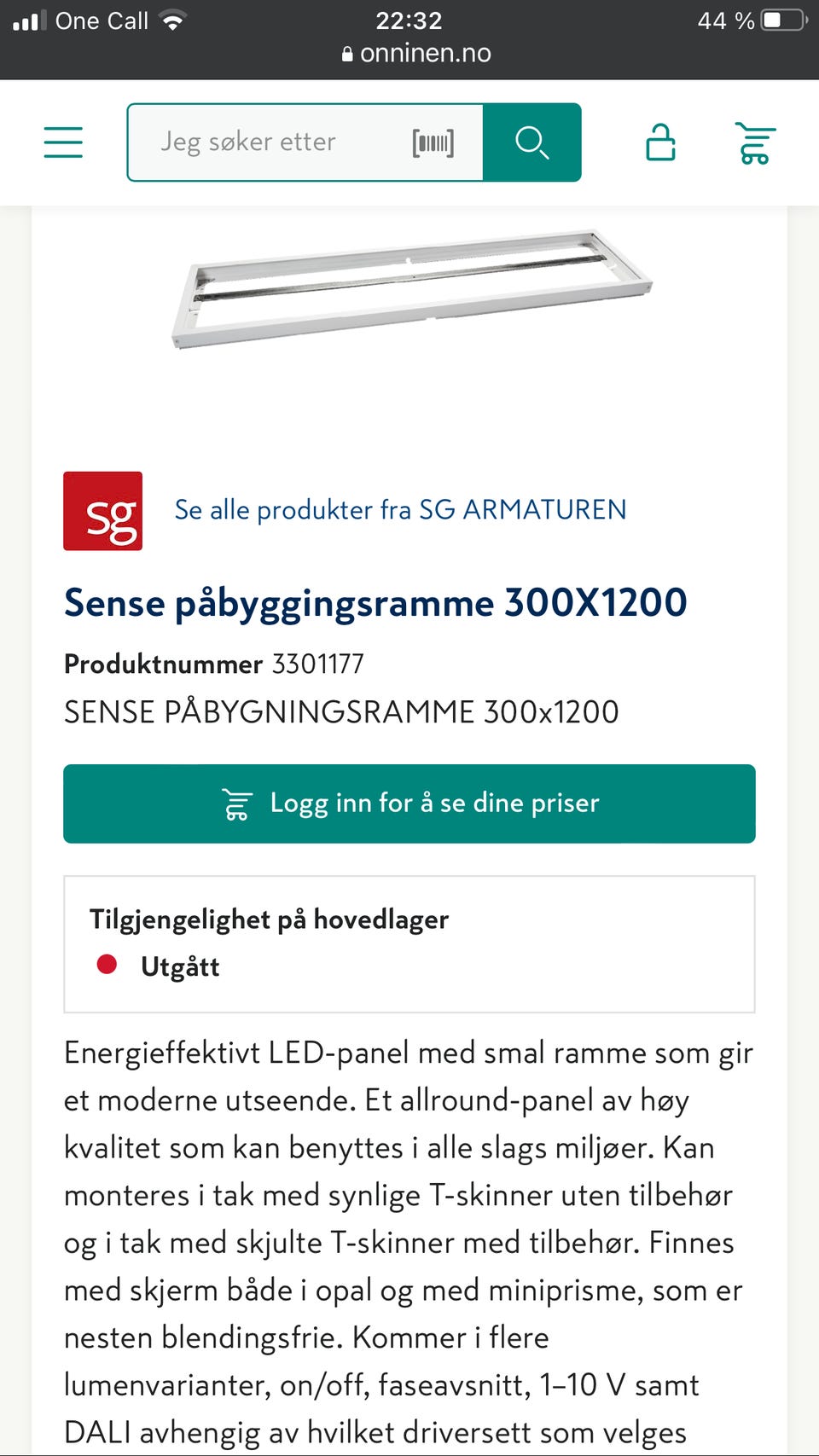Open the hamburger navigation menu
The height and width of the screenshot is (1456, 819).
[x=63, y=142]
